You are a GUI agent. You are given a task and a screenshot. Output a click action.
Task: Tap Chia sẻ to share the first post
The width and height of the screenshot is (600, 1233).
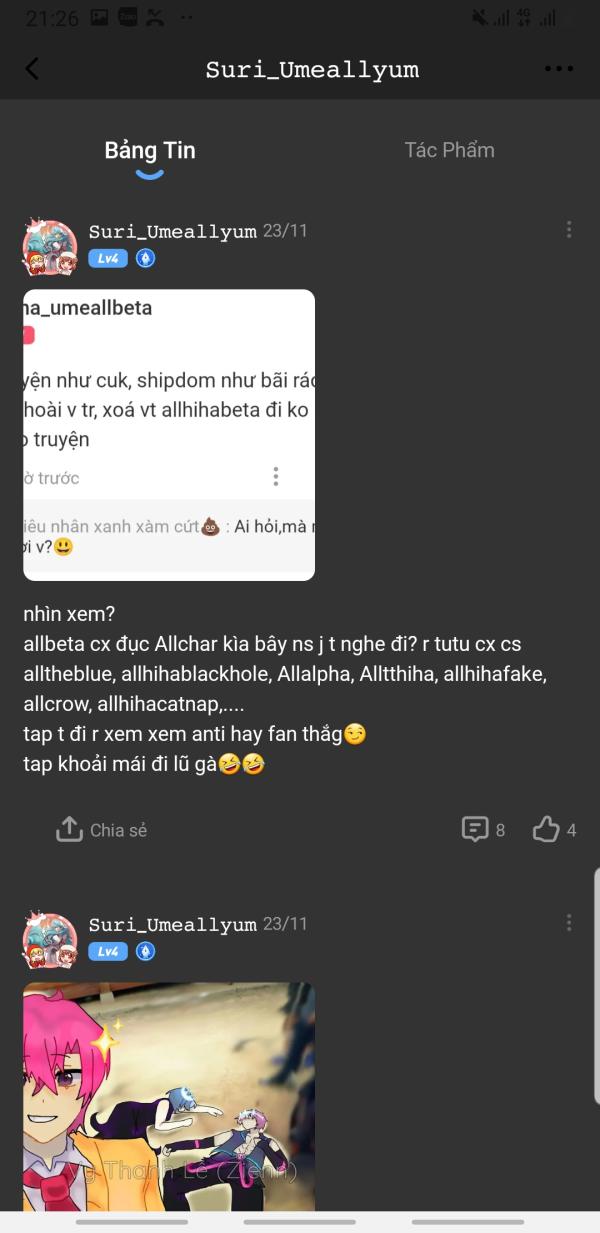click(102, 830)
